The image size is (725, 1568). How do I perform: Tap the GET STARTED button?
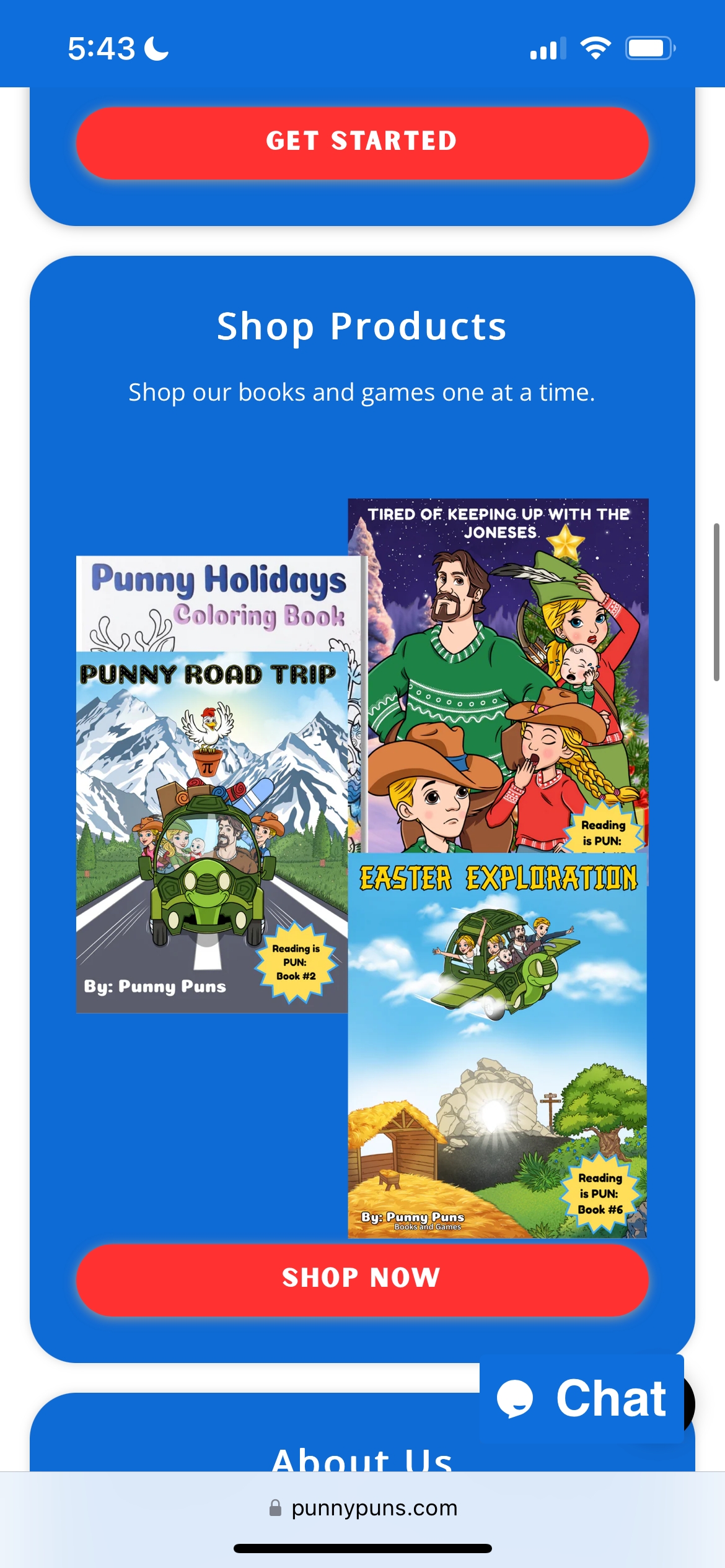[362, 142]
